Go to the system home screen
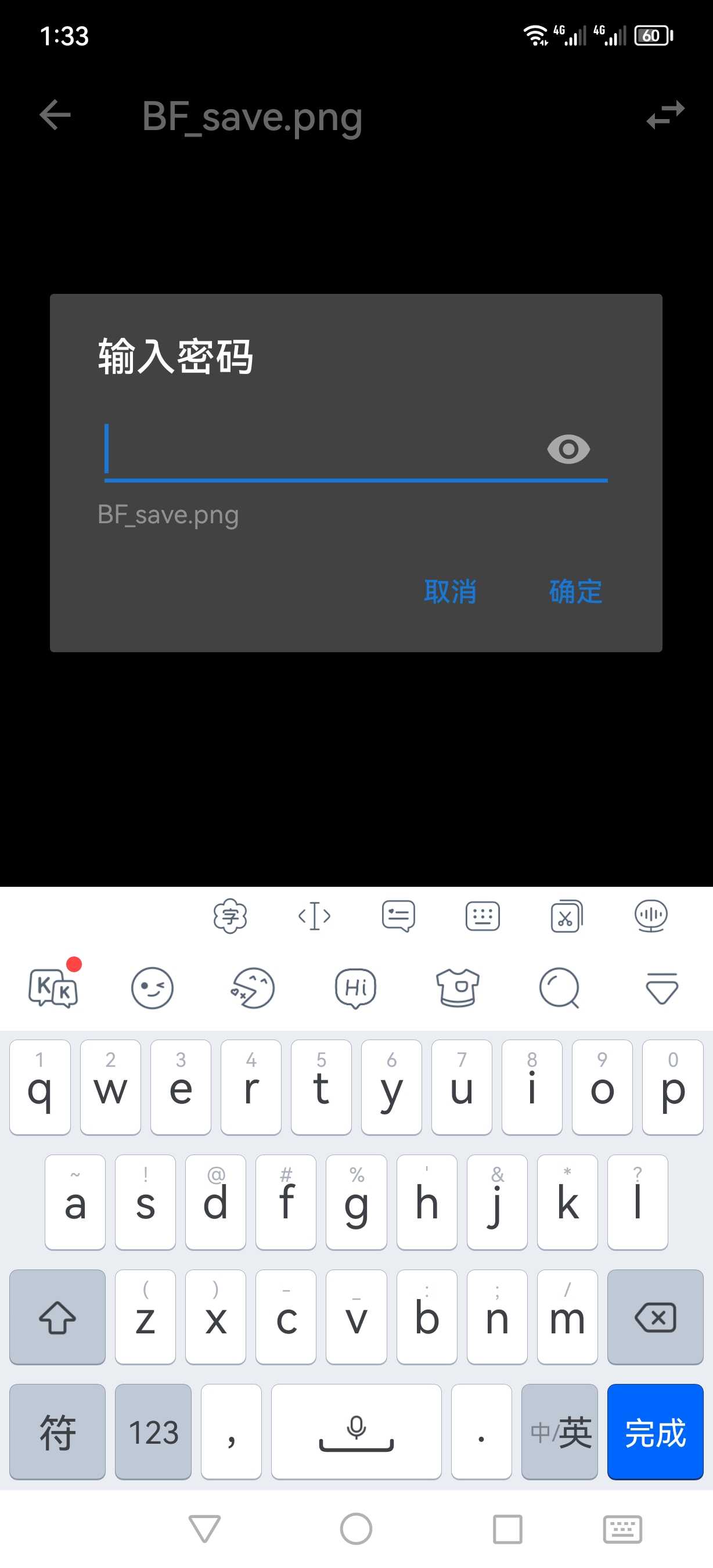 (x=356, y=1529)
